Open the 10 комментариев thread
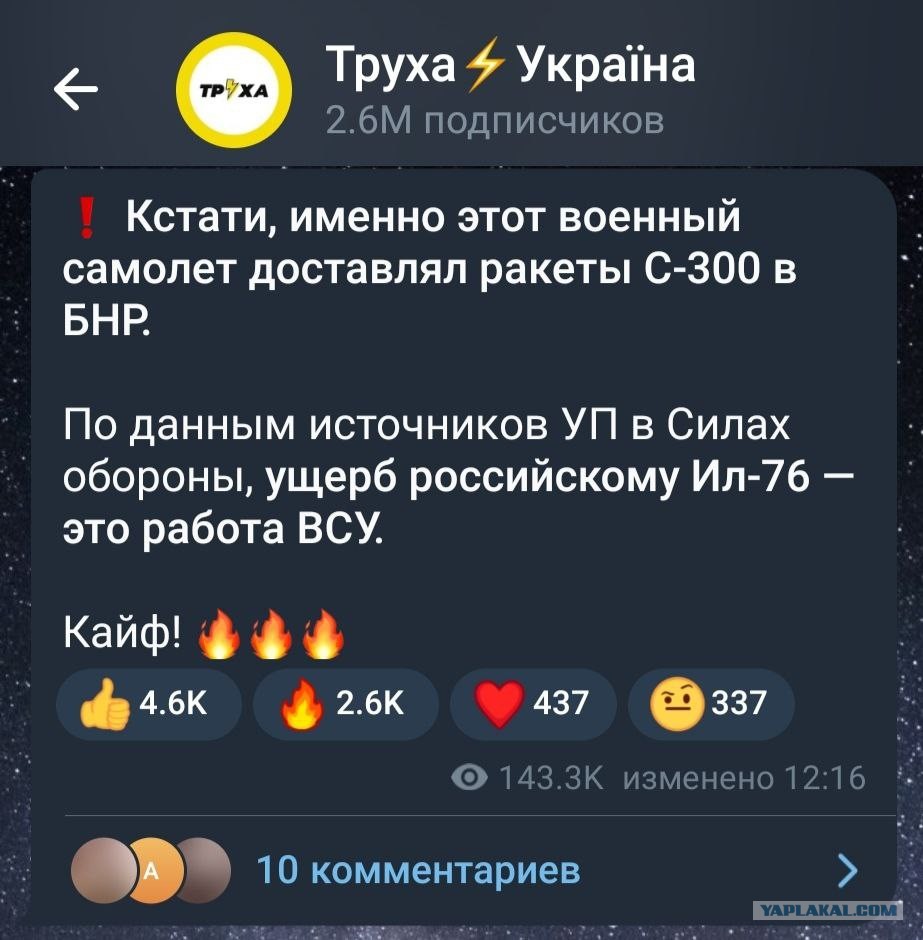The image size is (923, 940). click(x=418, y=870)
